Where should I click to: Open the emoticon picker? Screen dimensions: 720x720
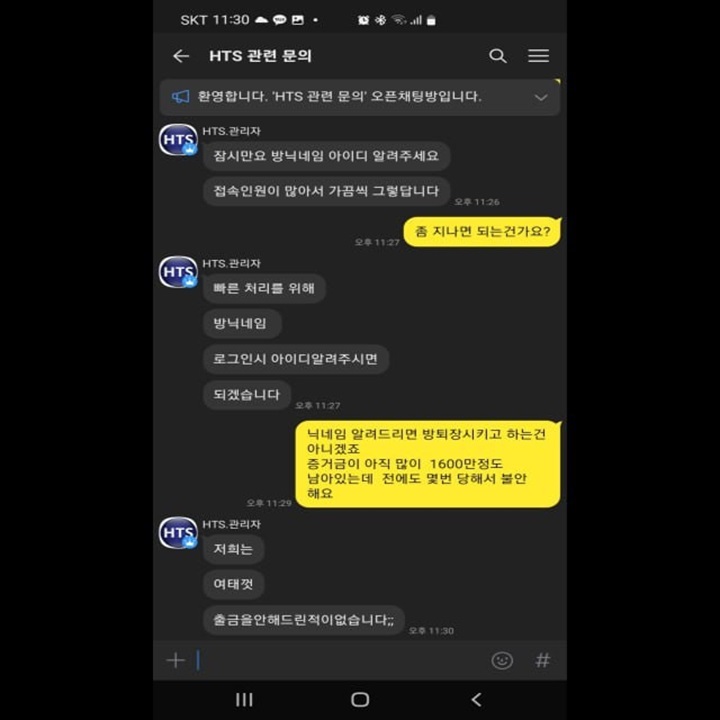[502, 660]
